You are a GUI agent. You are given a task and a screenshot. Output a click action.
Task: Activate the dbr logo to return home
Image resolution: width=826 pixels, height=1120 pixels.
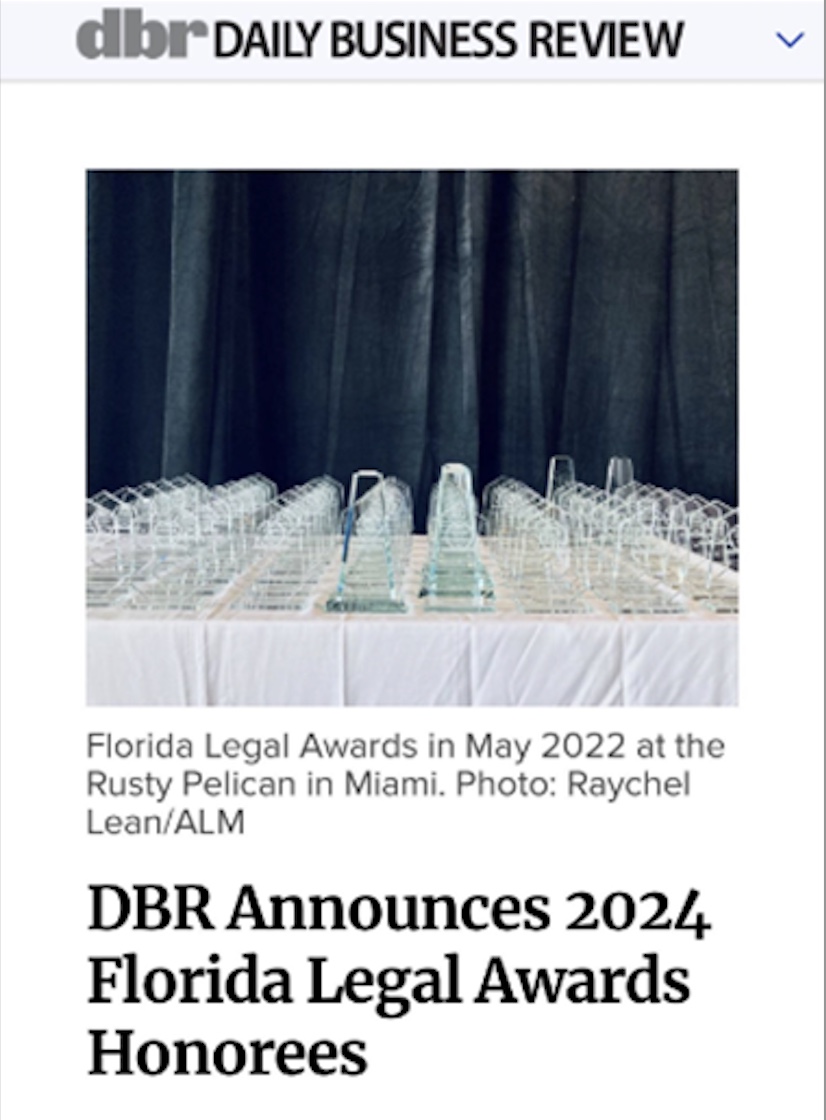(137, 39)
